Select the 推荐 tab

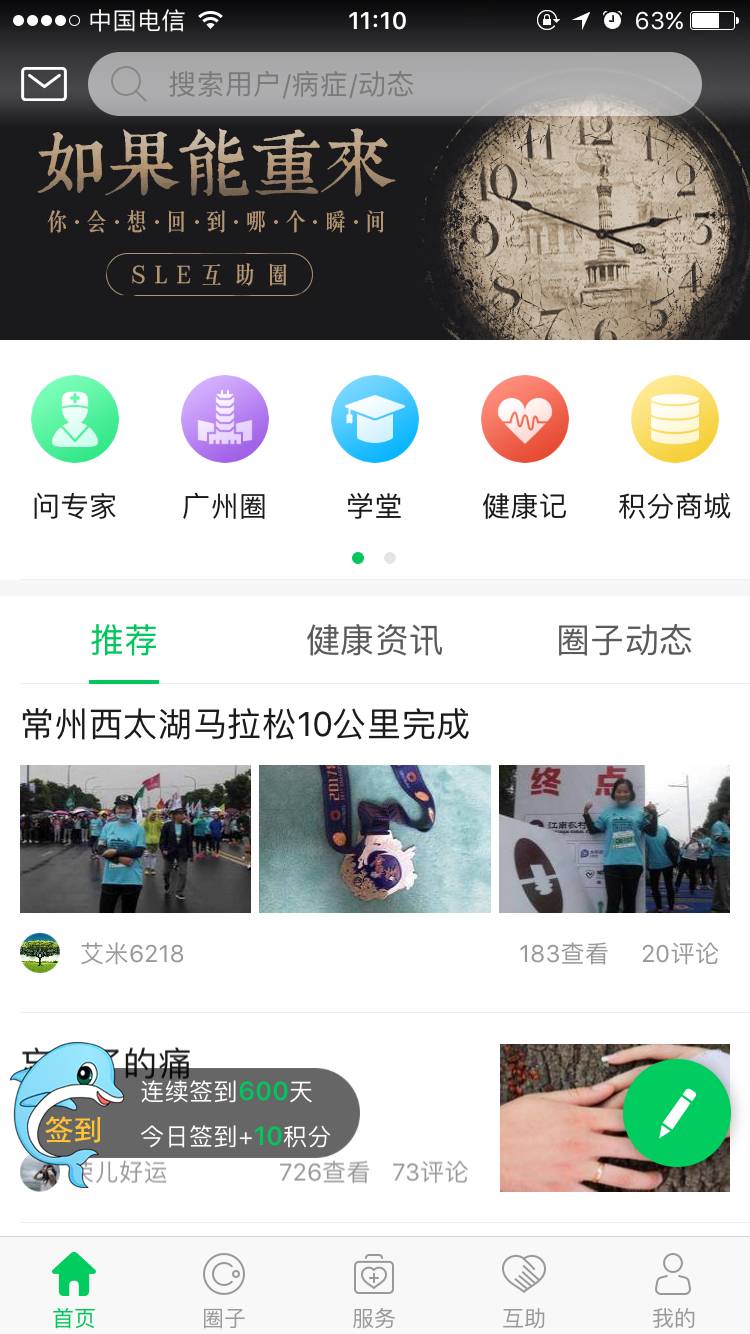(124, 641)
